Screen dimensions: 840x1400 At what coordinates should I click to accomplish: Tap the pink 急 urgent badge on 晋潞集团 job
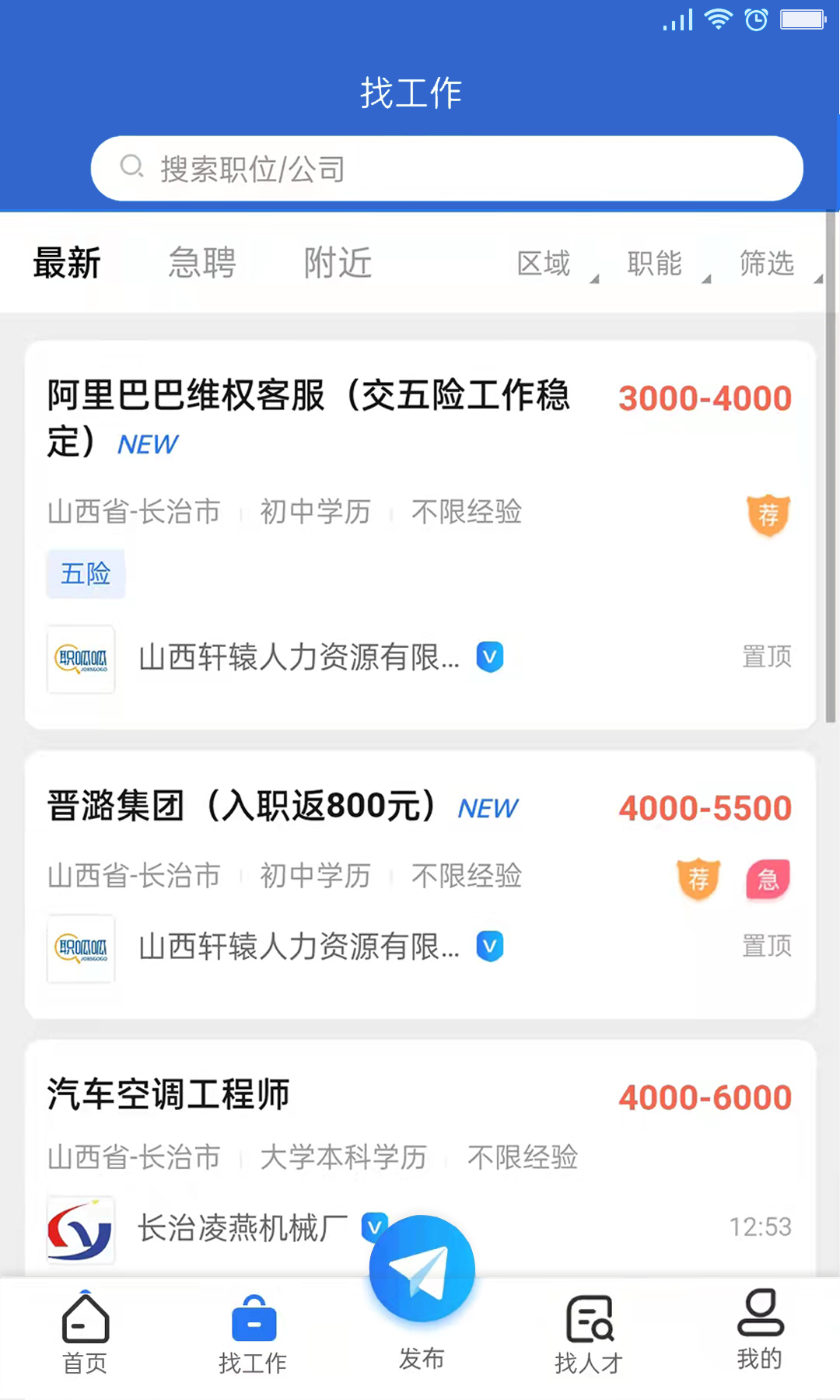click(767, 880)
